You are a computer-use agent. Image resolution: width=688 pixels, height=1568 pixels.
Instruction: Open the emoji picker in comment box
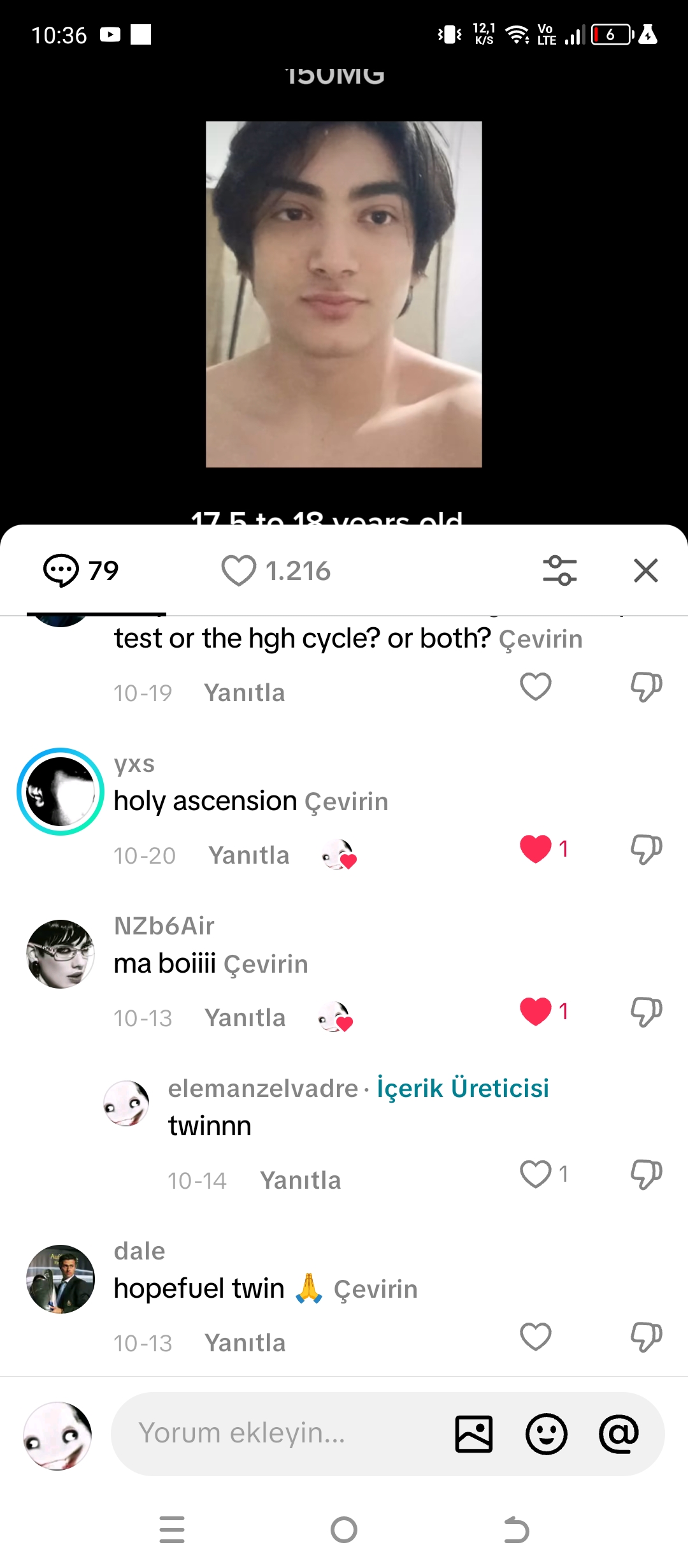click(x=546, y=1434)
